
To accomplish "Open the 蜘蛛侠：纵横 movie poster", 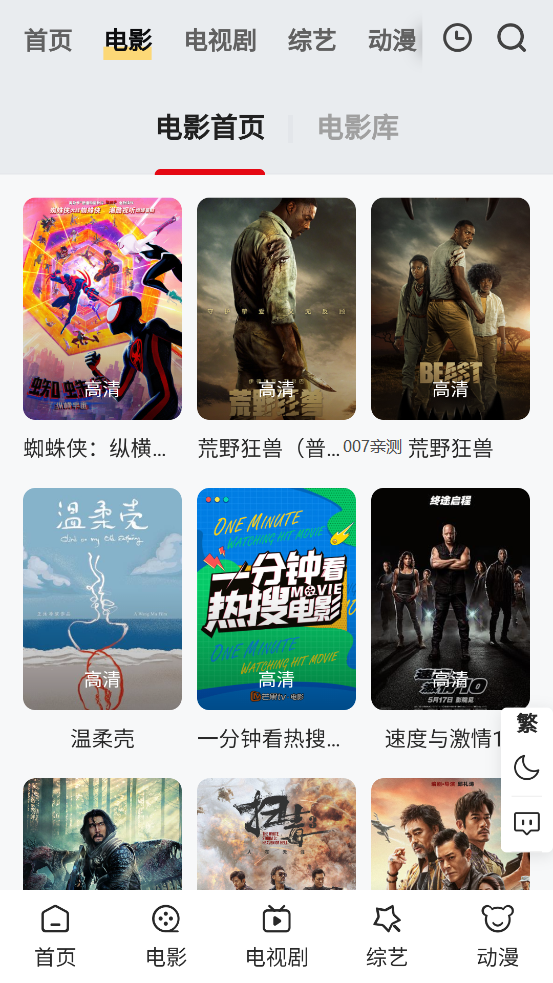I will 102,309.
